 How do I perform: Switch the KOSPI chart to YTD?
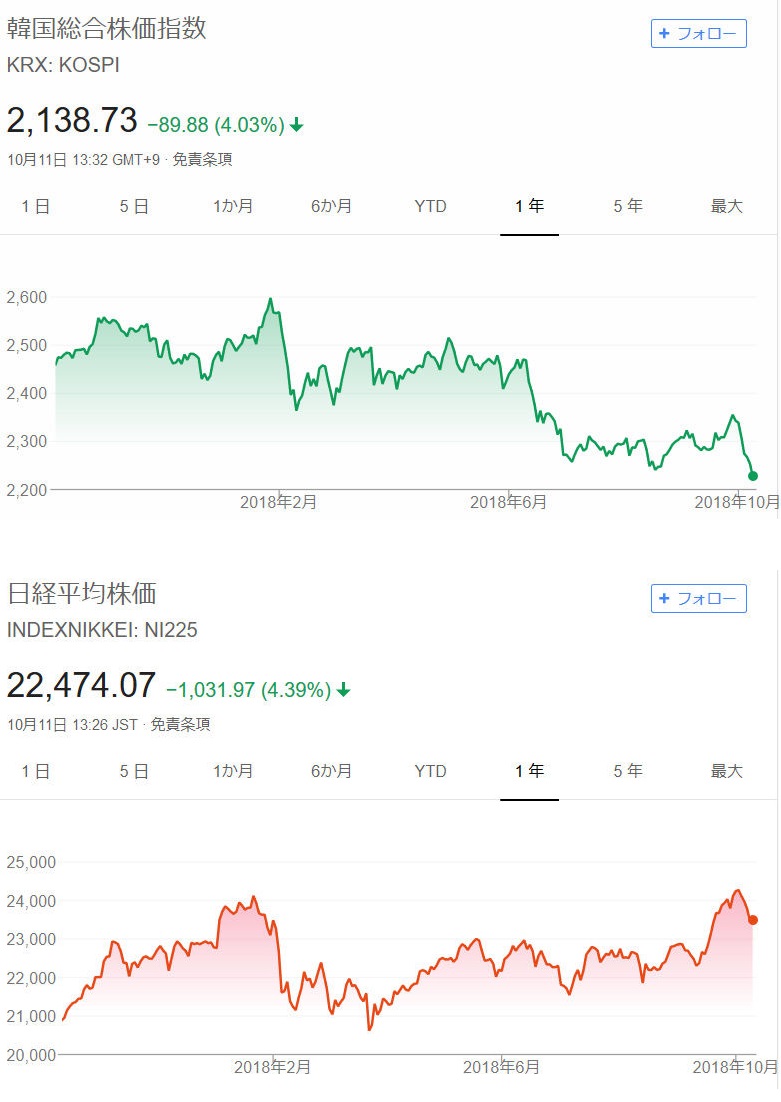[430, 207]
